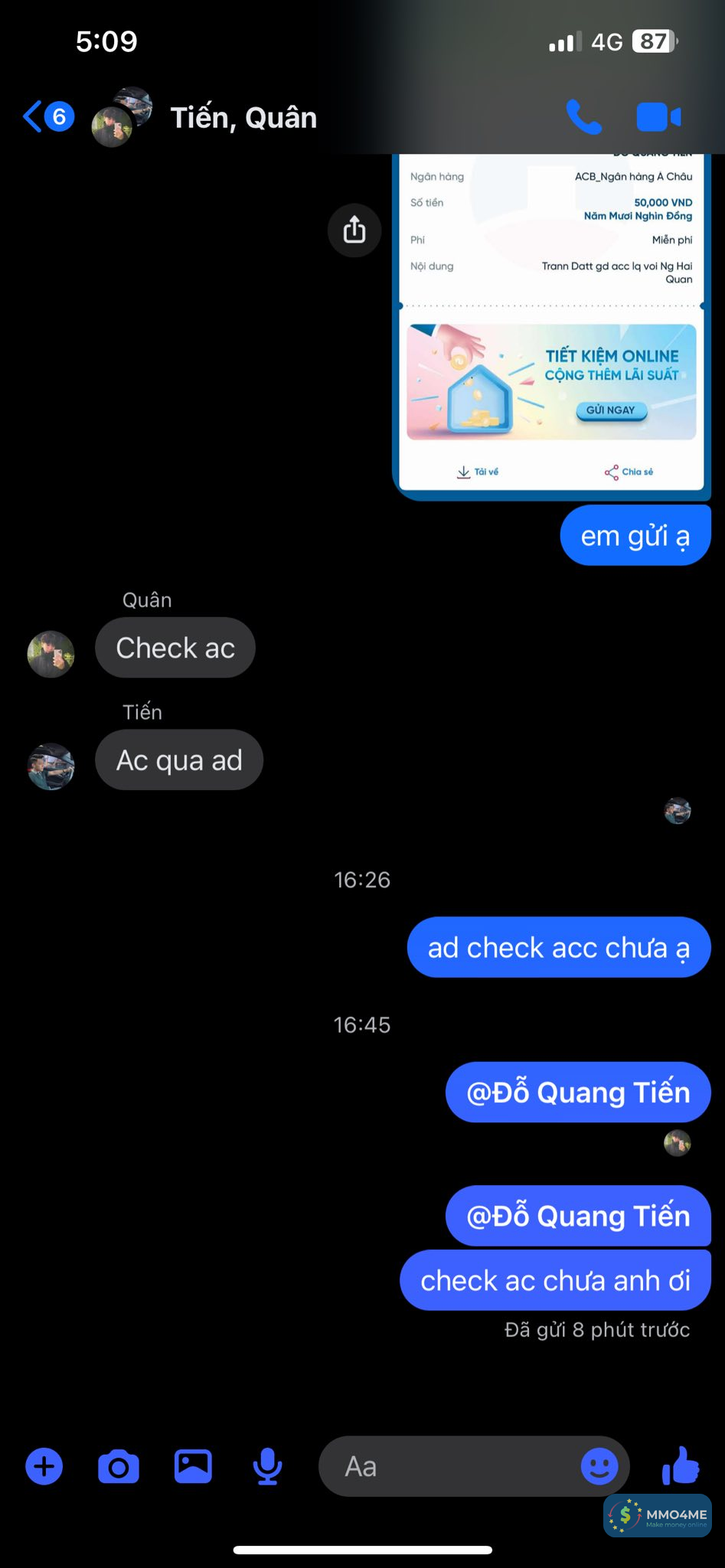View Tiến's avatar beside Ac qua ad
The height and width of the screenshot is (1568, 725).
51,766
